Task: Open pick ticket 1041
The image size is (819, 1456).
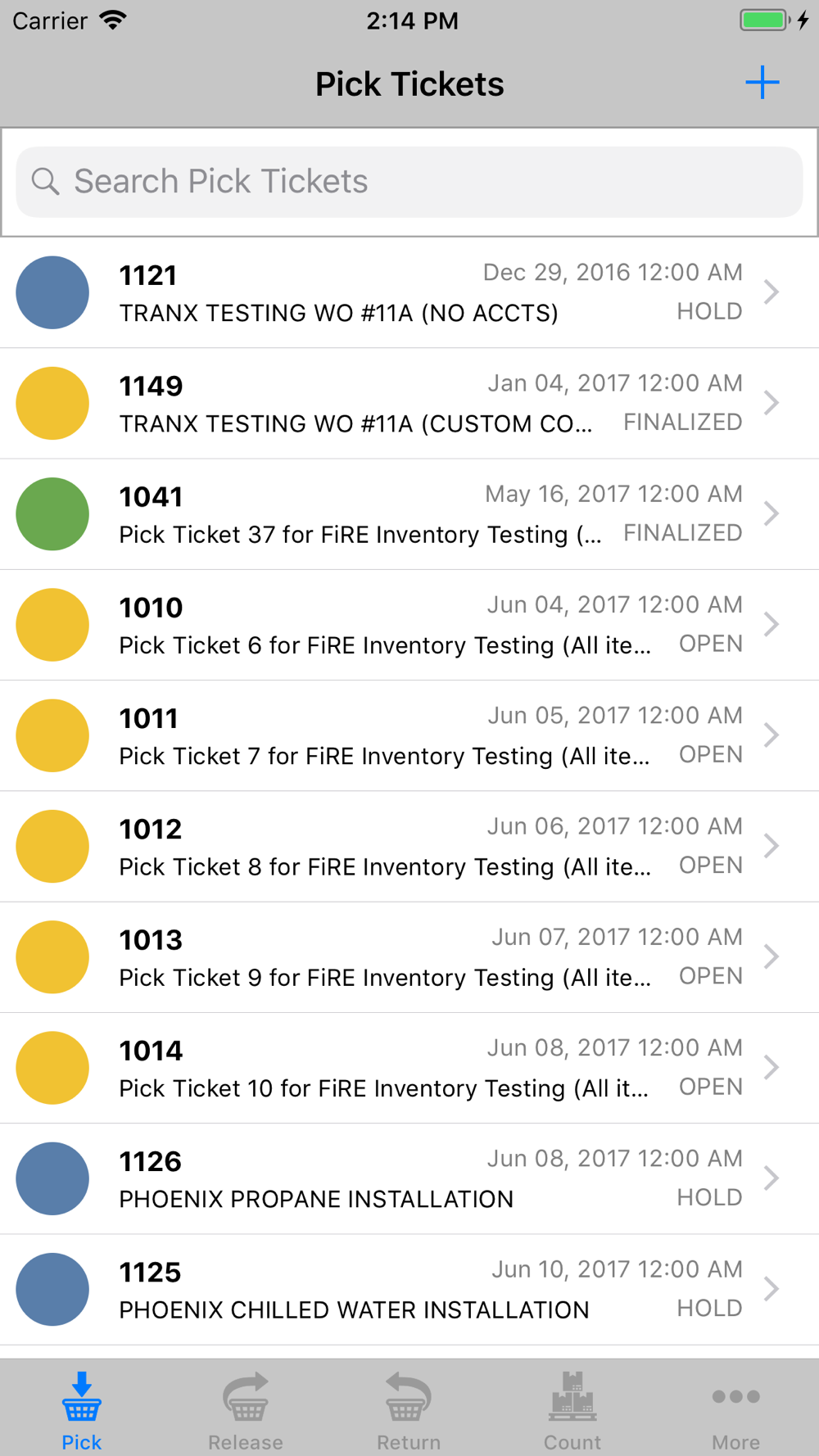Action: (x=409, y=514)
